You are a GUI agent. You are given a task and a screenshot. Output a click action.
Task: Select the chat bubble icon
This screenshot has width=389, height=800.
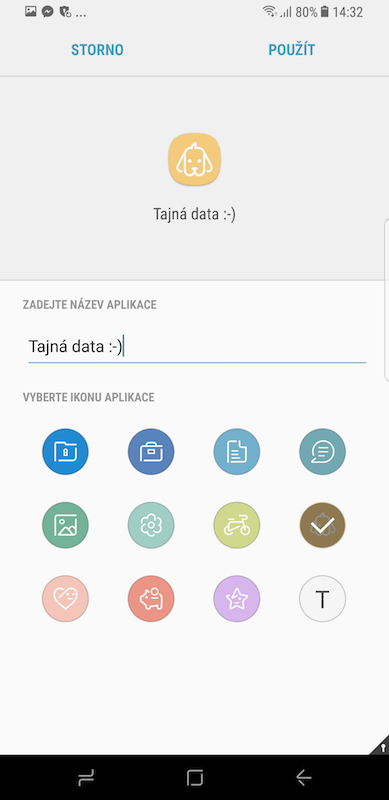pos(323,452)
